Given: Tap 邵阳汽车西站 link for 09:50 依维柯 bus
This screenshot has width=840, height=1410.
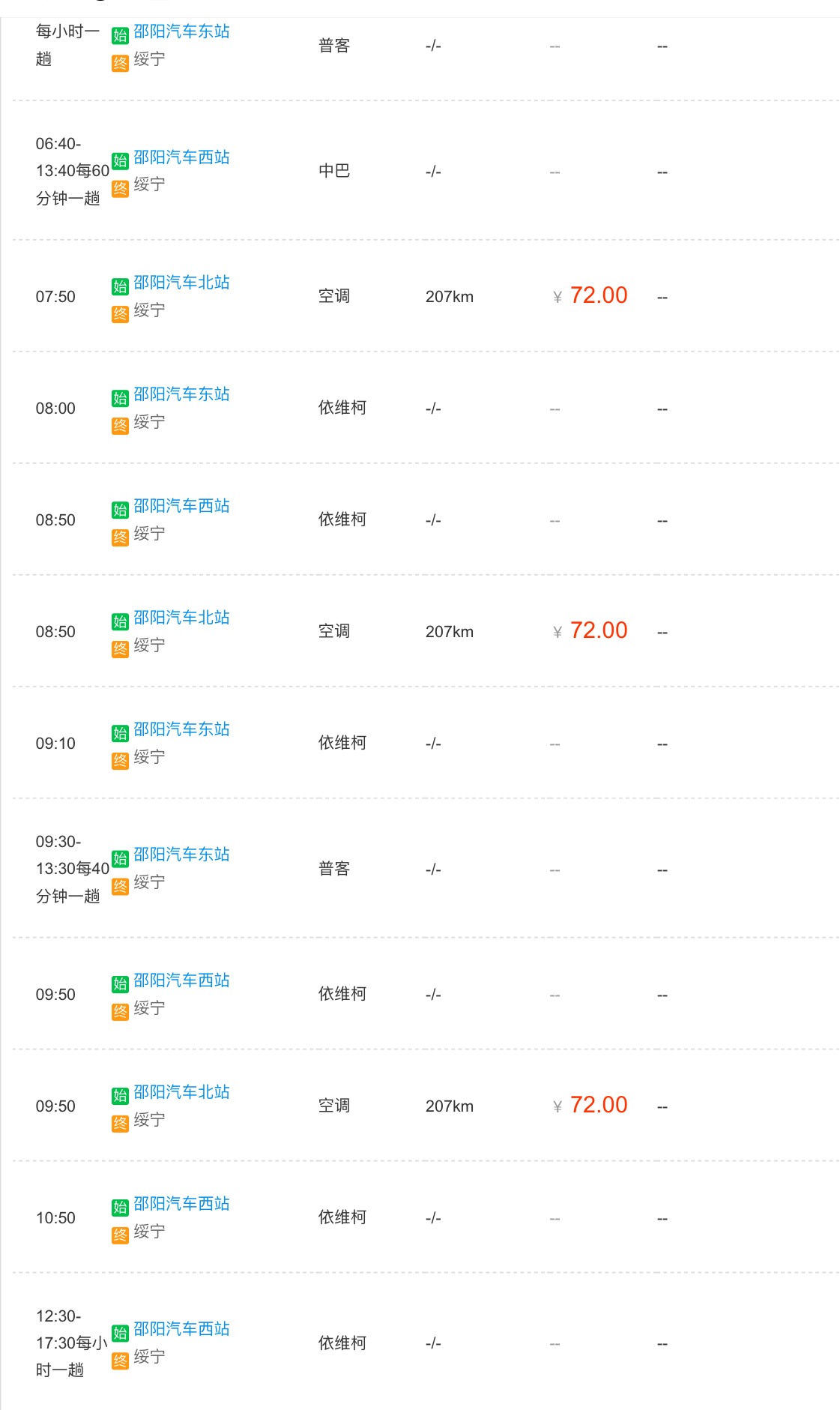Looking at the screenshot, I should click(181, 980).
